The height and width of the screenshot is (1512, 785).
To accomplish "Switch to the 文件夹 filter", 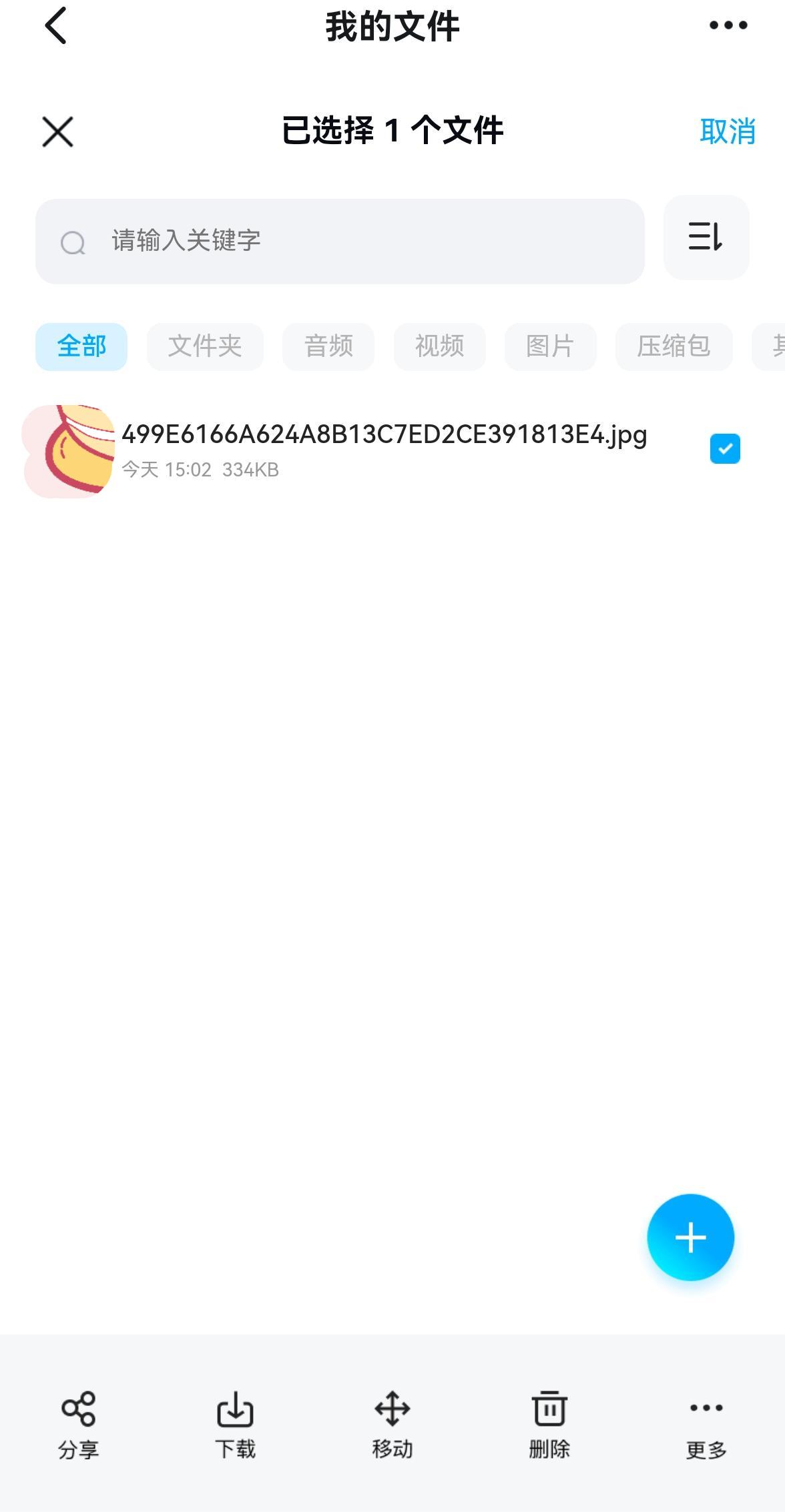I will pyautogui.click(x=205, y=346).
